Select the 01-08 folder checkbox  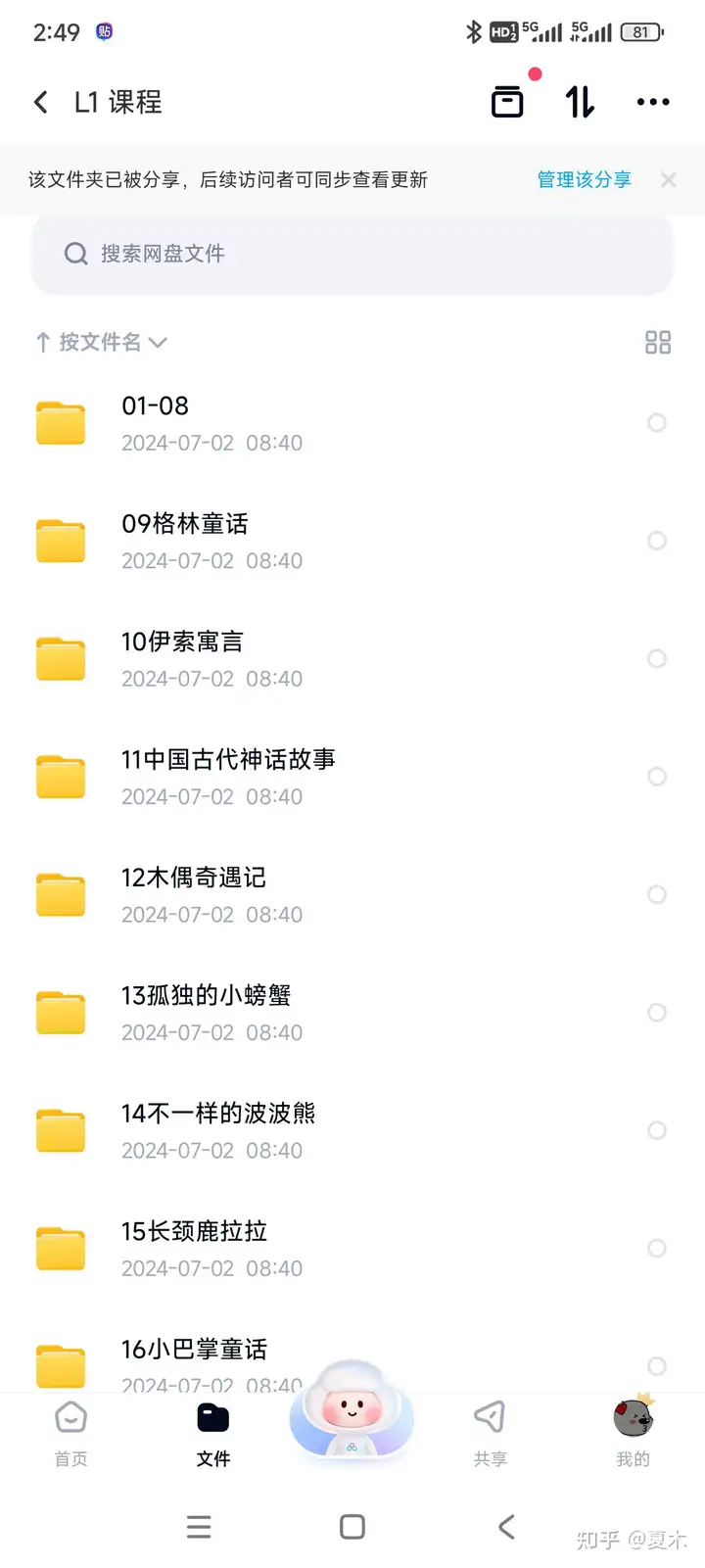click(657, 422)
